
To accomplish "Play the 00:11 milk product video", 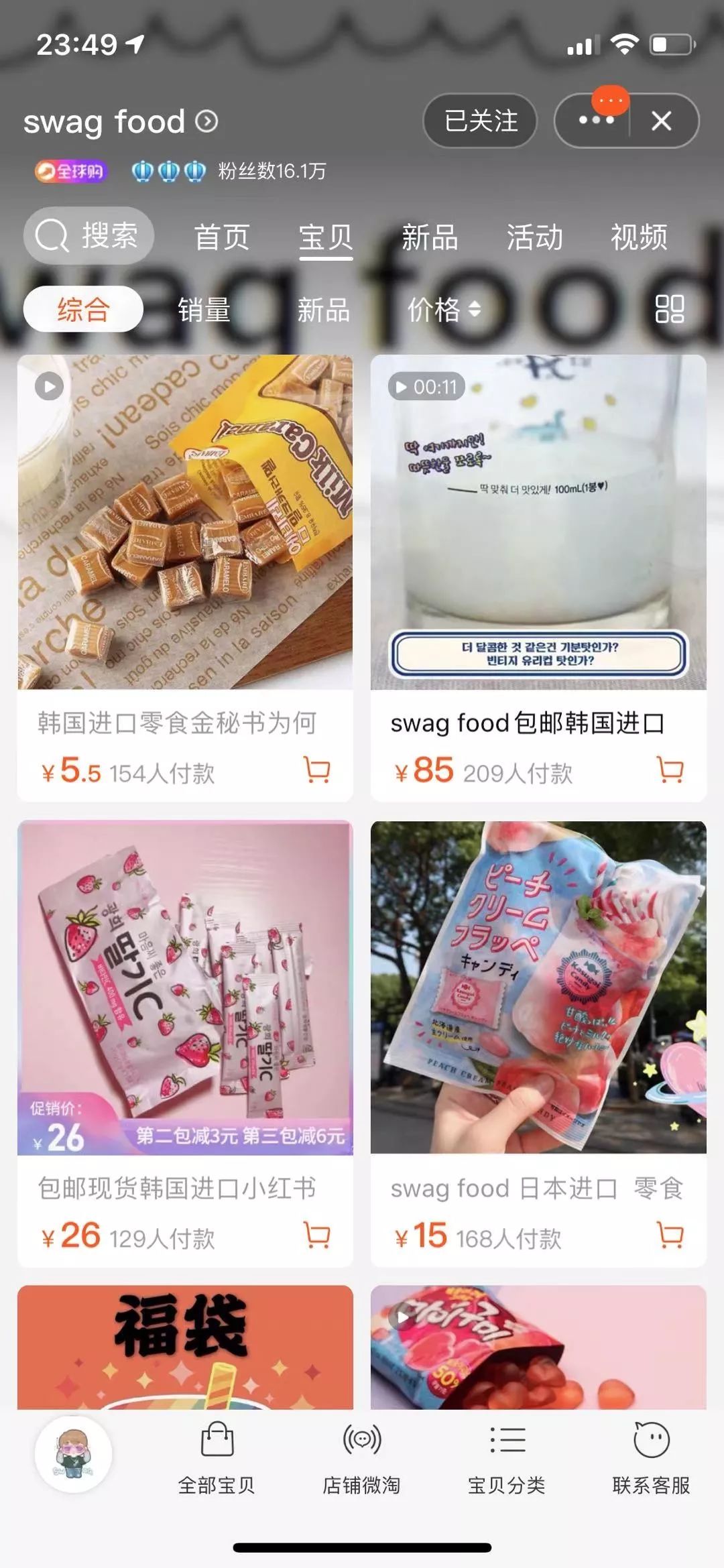I will [427, 386].
